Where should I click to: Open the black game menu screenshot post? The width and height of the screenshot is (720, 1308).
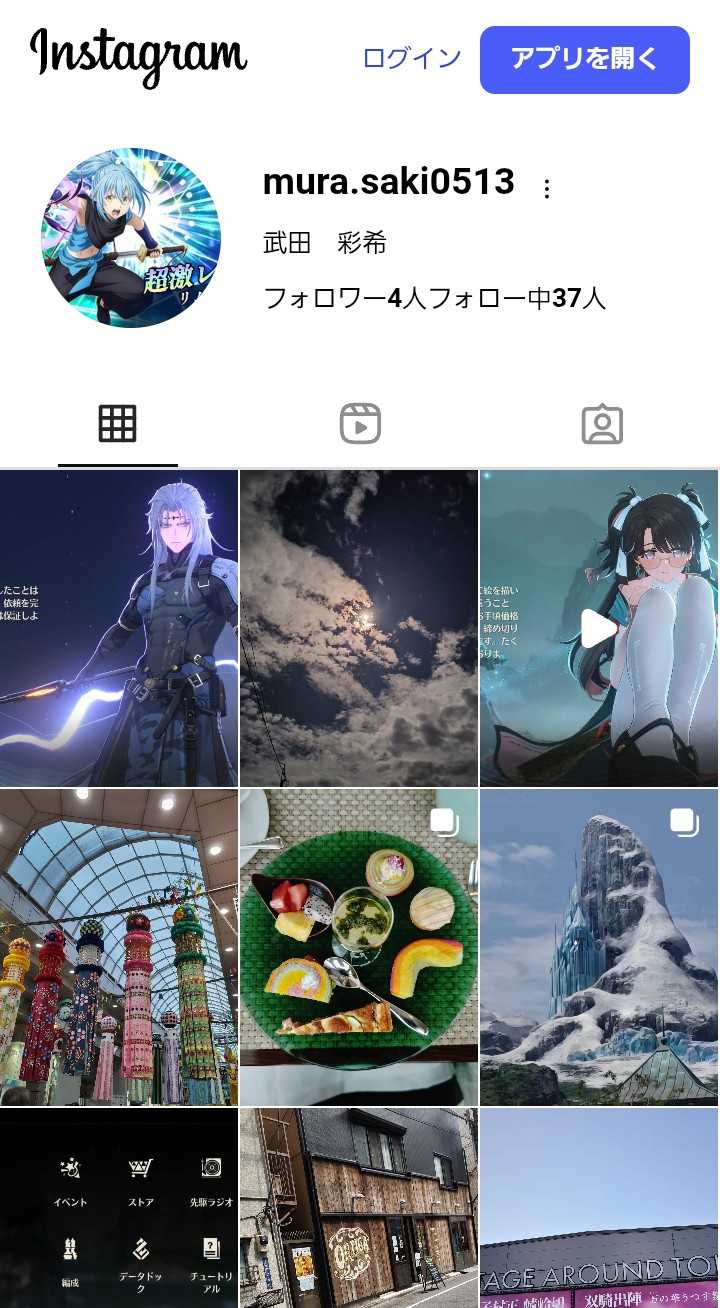click(x=119, y=1208)
